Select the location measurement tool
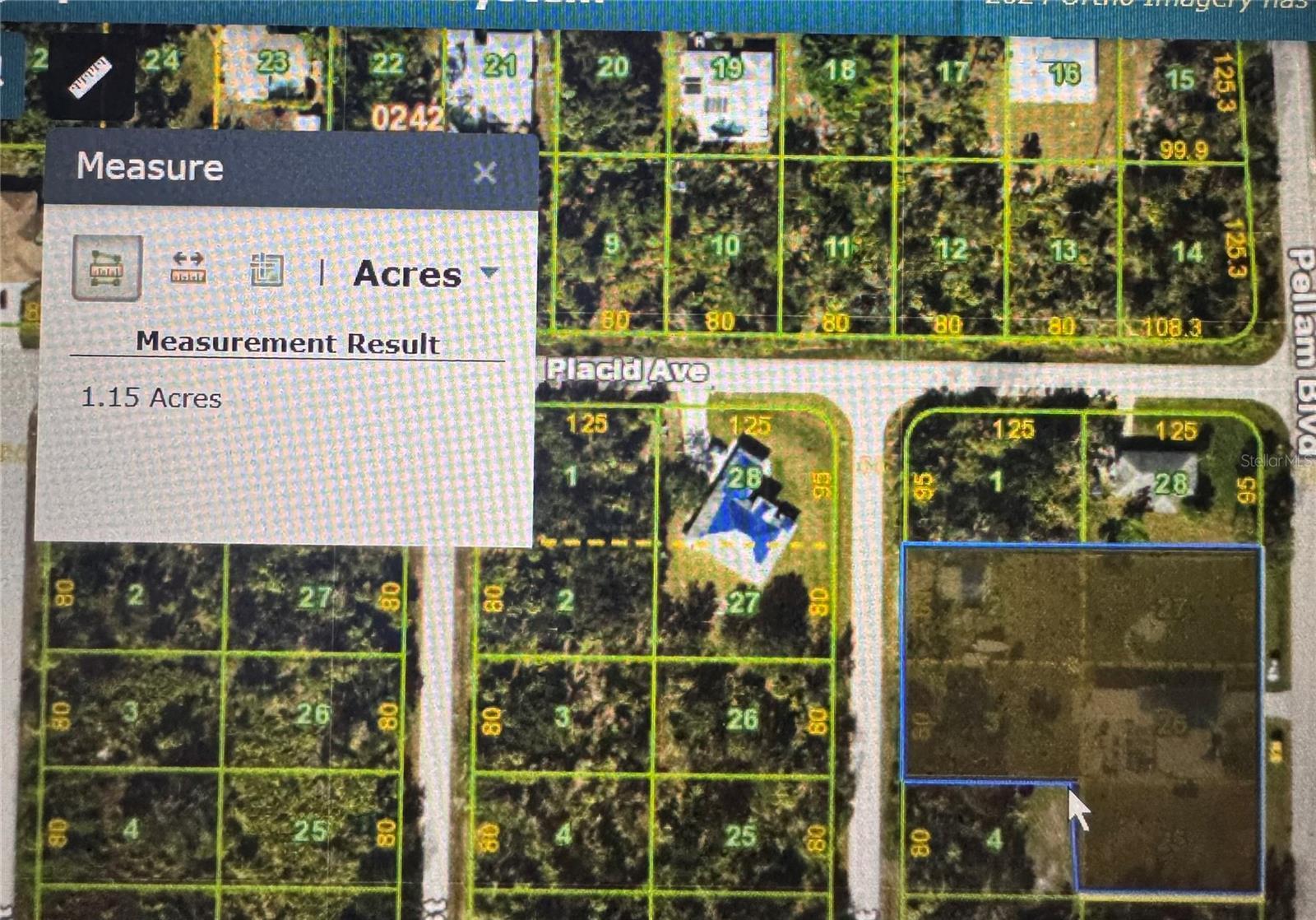The height and width of the screenshot is (920, 1316). (266, 270)
